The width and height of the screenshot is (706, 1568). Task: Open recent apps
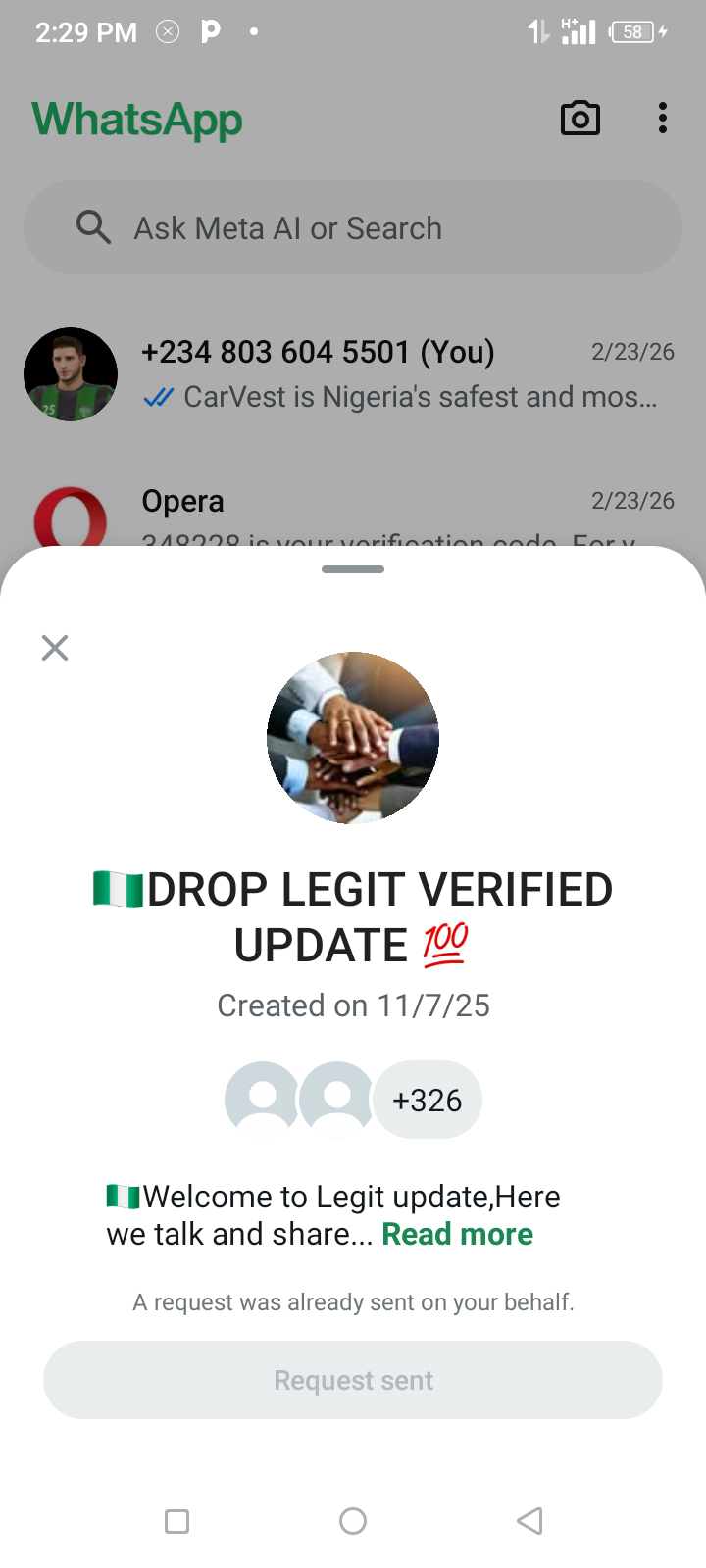(x=177, y=1521)
